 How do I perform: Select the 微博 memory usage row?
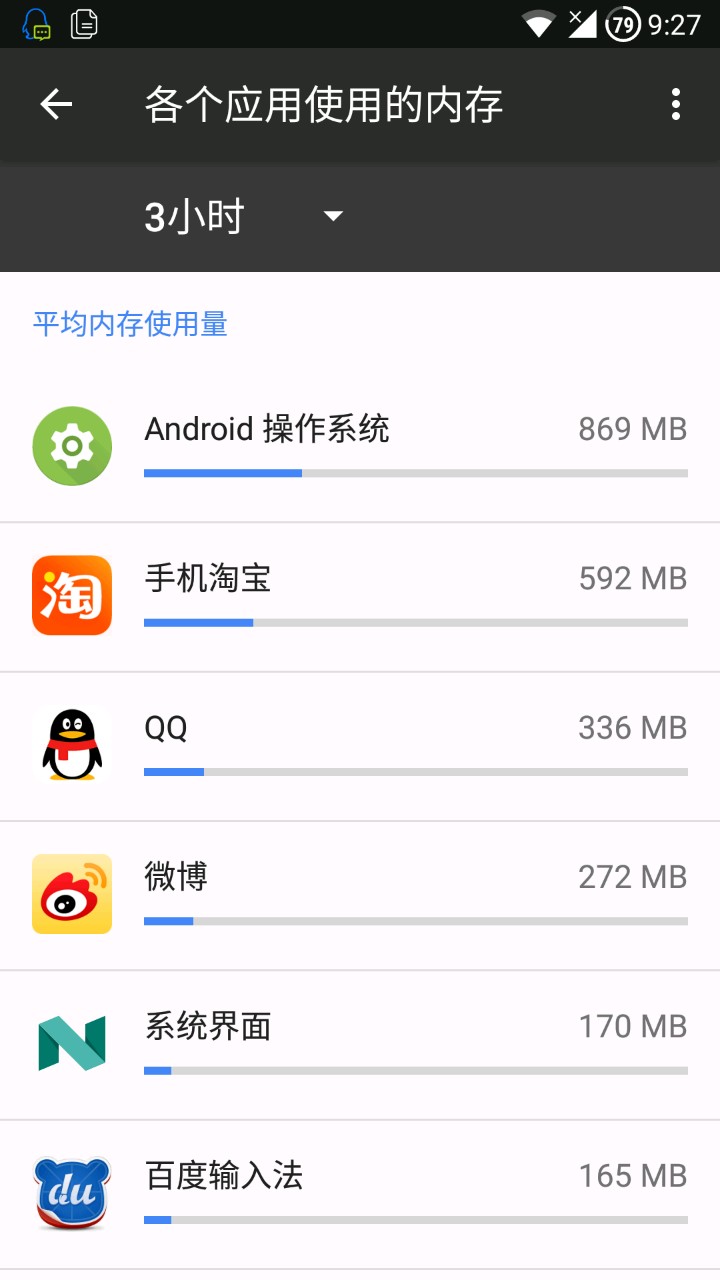pyautogui.click(x=360, y=895)
